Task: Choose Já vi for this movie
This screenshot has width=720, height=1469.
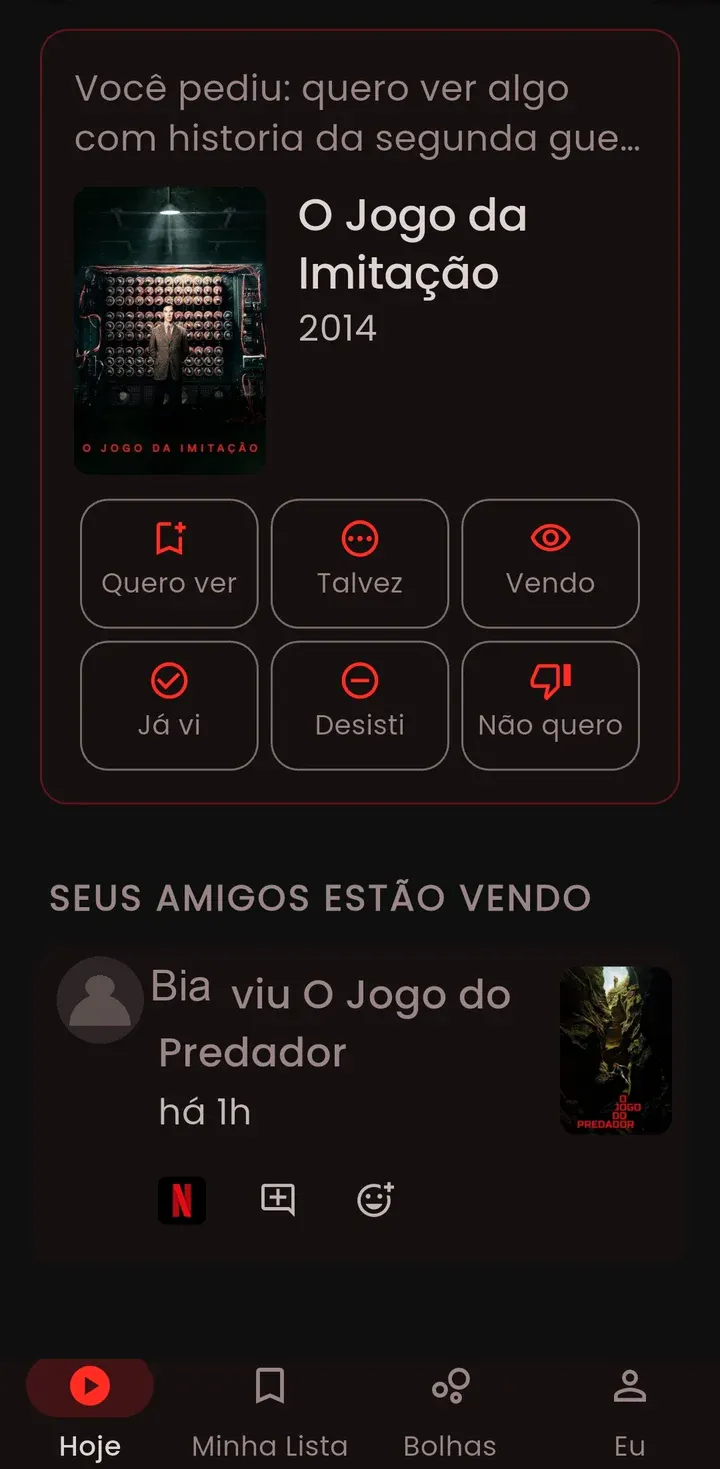Action: [x=169, y=705]
